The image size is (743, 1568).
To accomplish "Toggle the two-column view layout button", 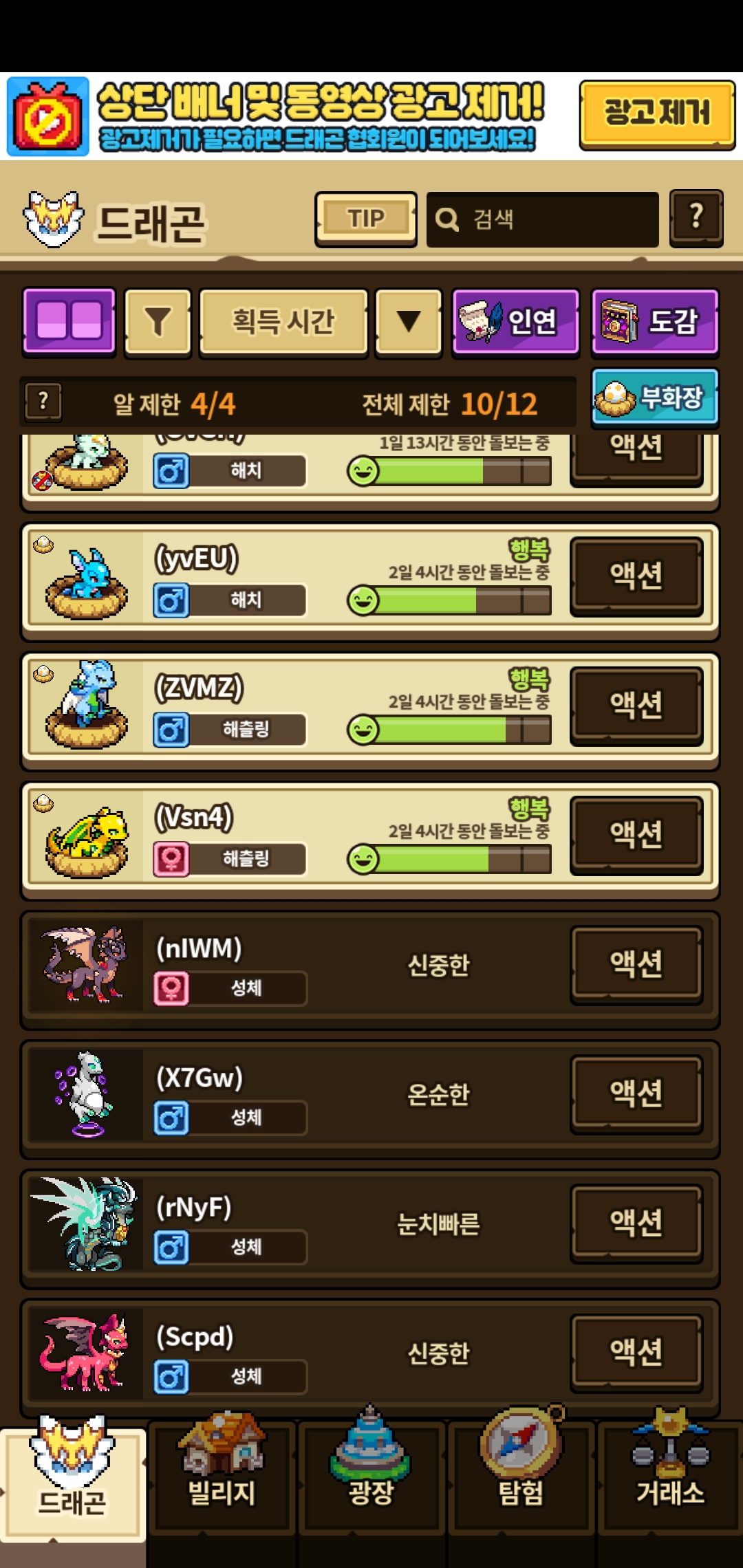I will tap(69, 321).
